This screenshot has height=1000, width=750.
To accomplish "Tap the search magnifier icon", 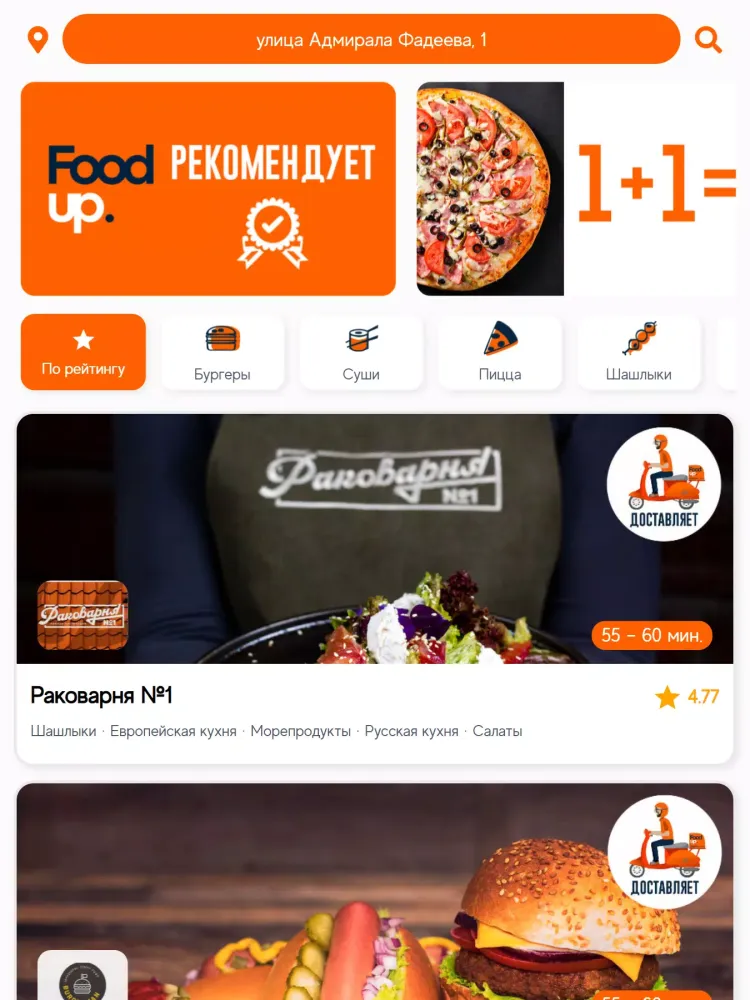I will [x=709, y=40].
